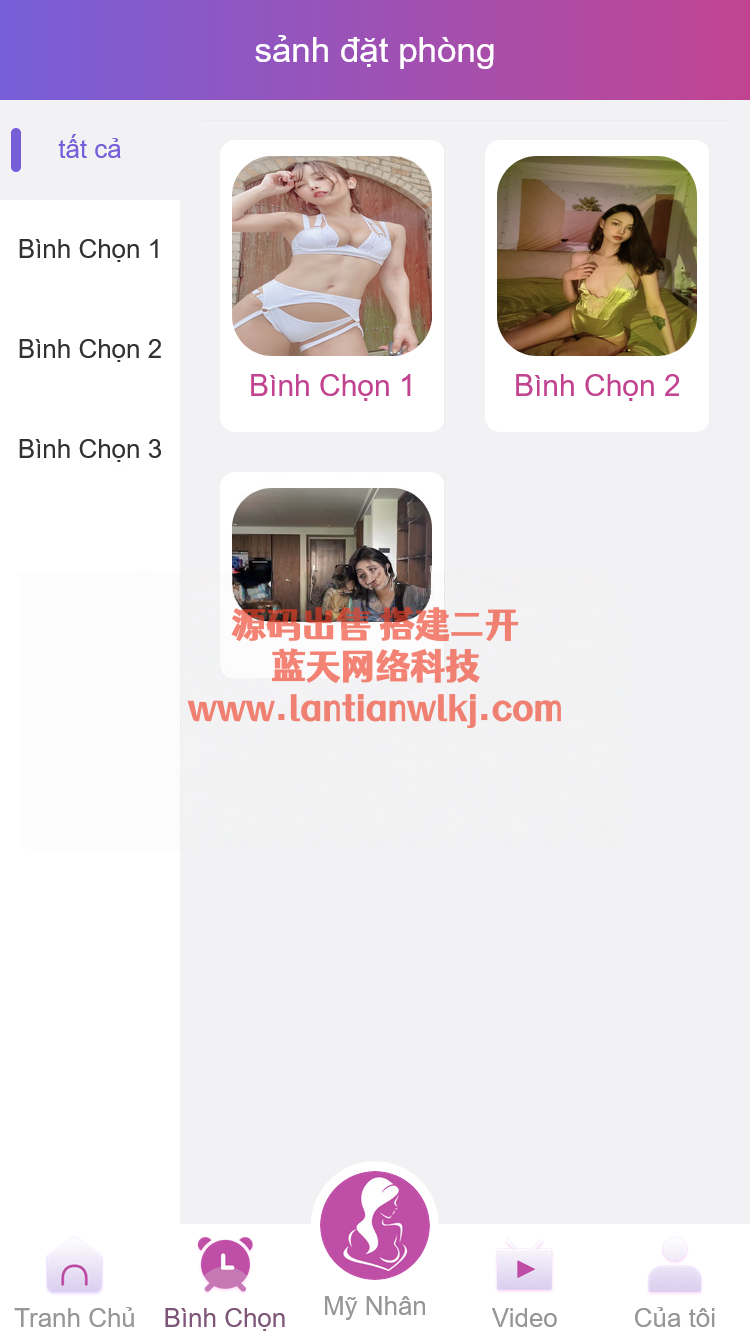Open the Bình Chọn 1 room card

click(x=332, y=286)
